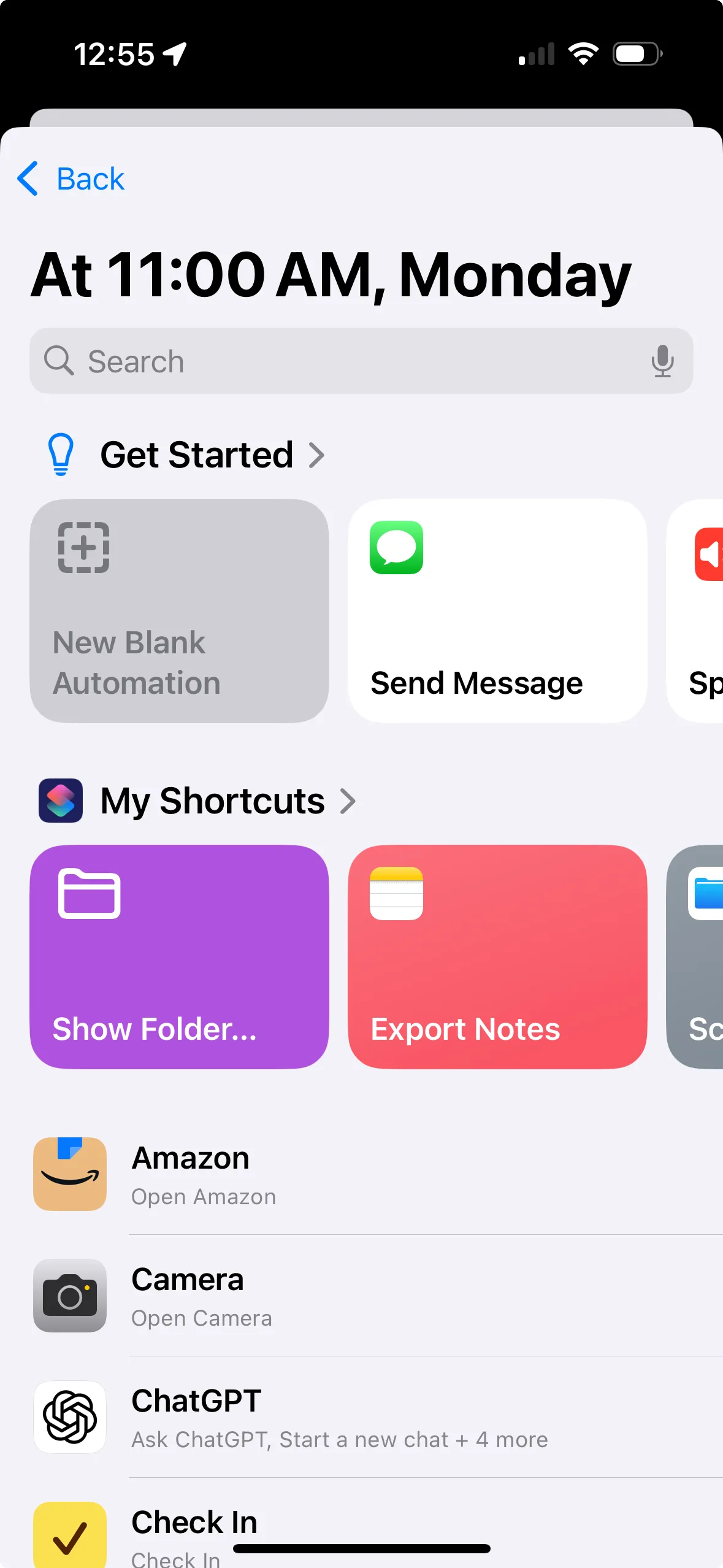Tap the Amazon shortcut icon

(69, 1174)
